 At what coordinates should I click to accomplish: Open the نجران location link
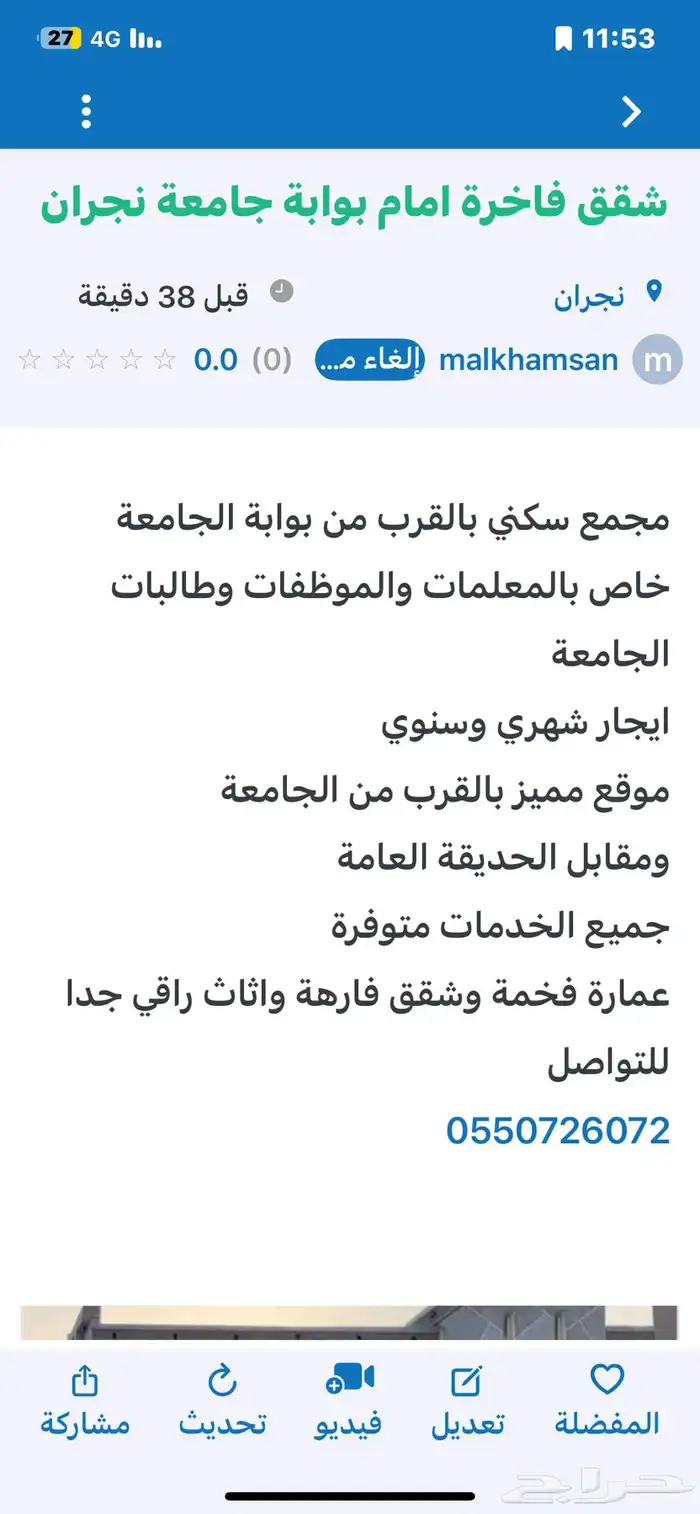(590, 296)
